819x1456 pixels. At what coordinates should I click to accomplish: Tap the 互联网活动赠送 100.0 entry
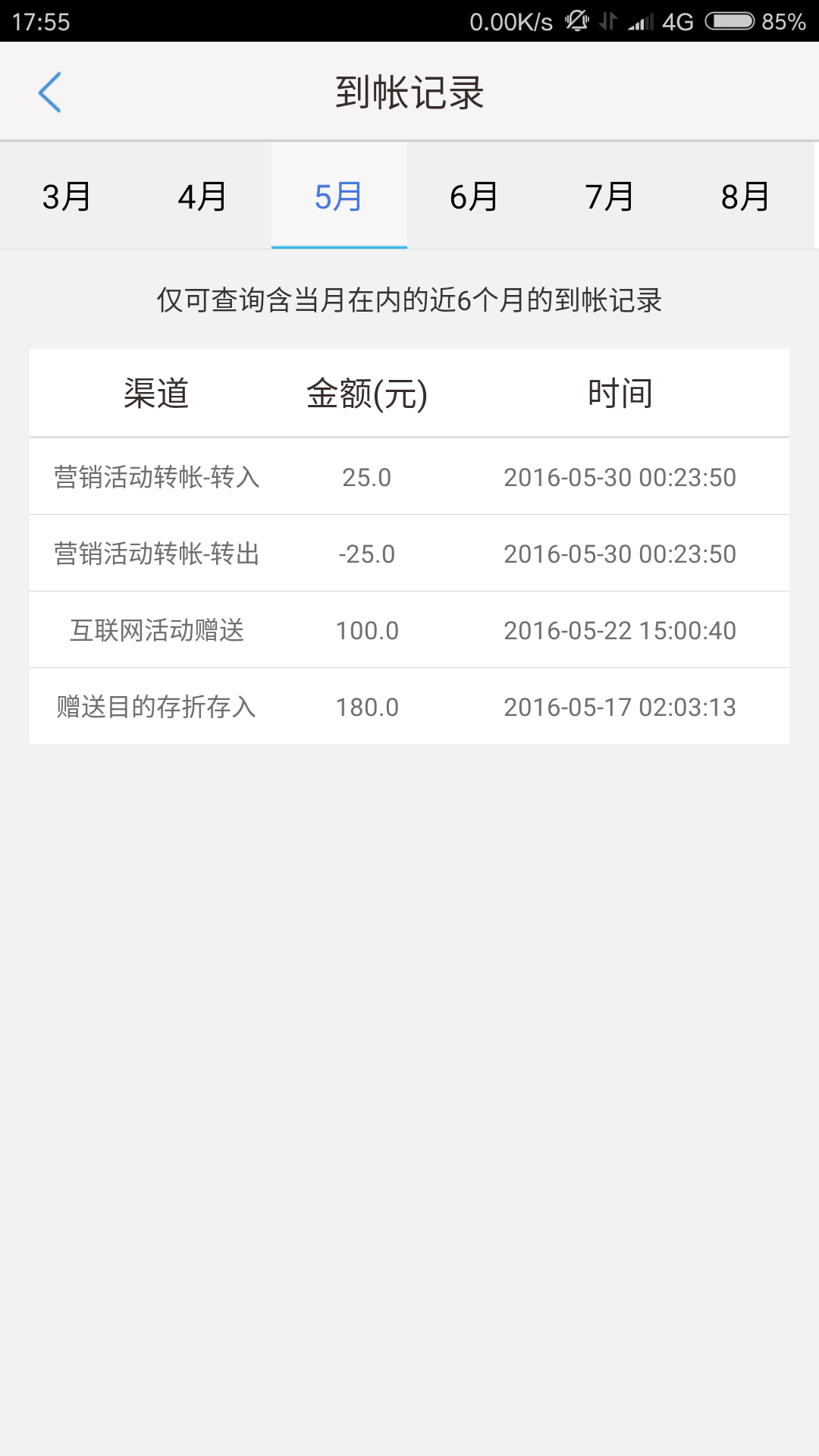pos(409,629)
